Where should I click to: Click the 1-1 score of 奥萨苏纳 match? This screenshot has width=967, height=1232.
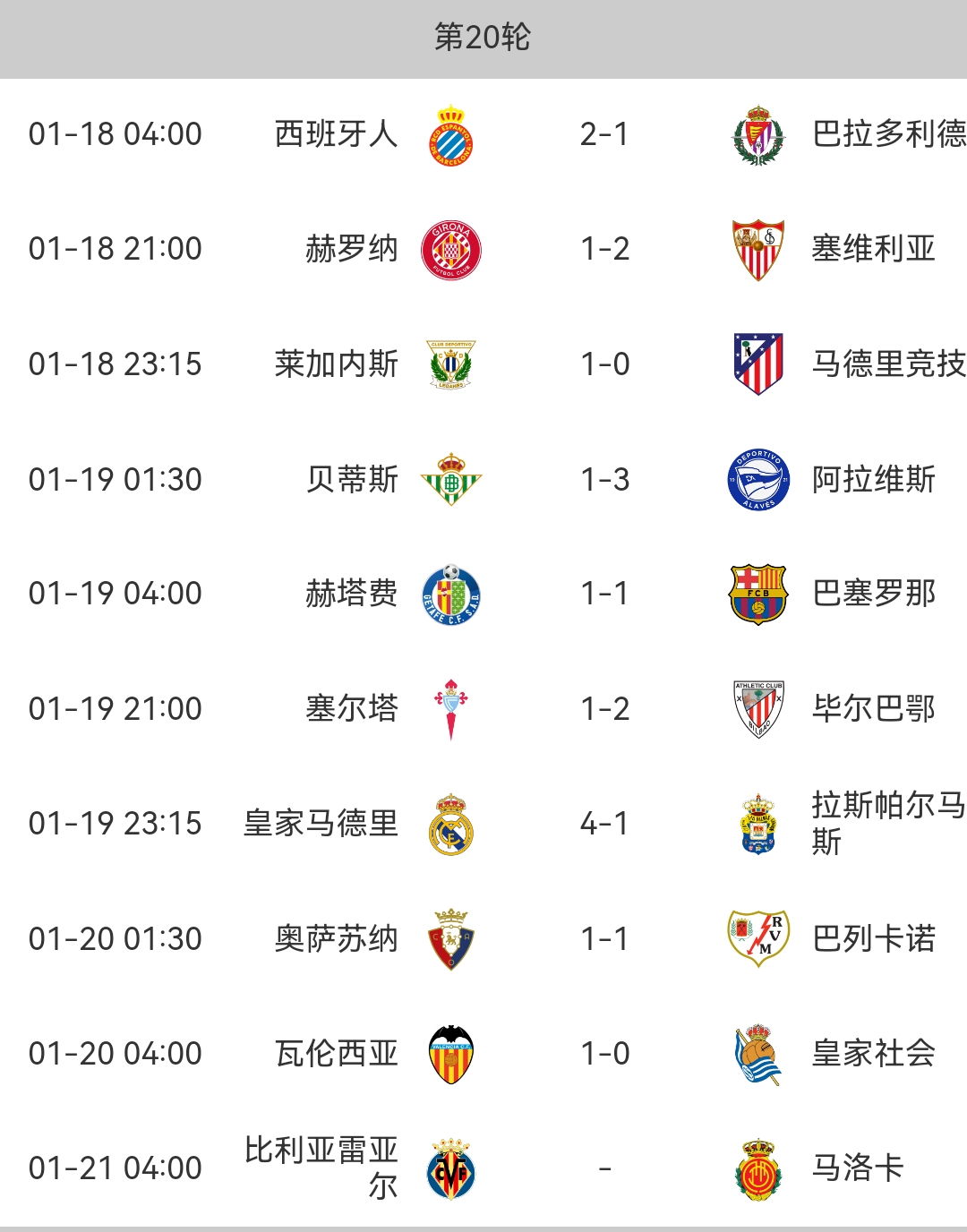pyautogui.click(x=602, y=937)
